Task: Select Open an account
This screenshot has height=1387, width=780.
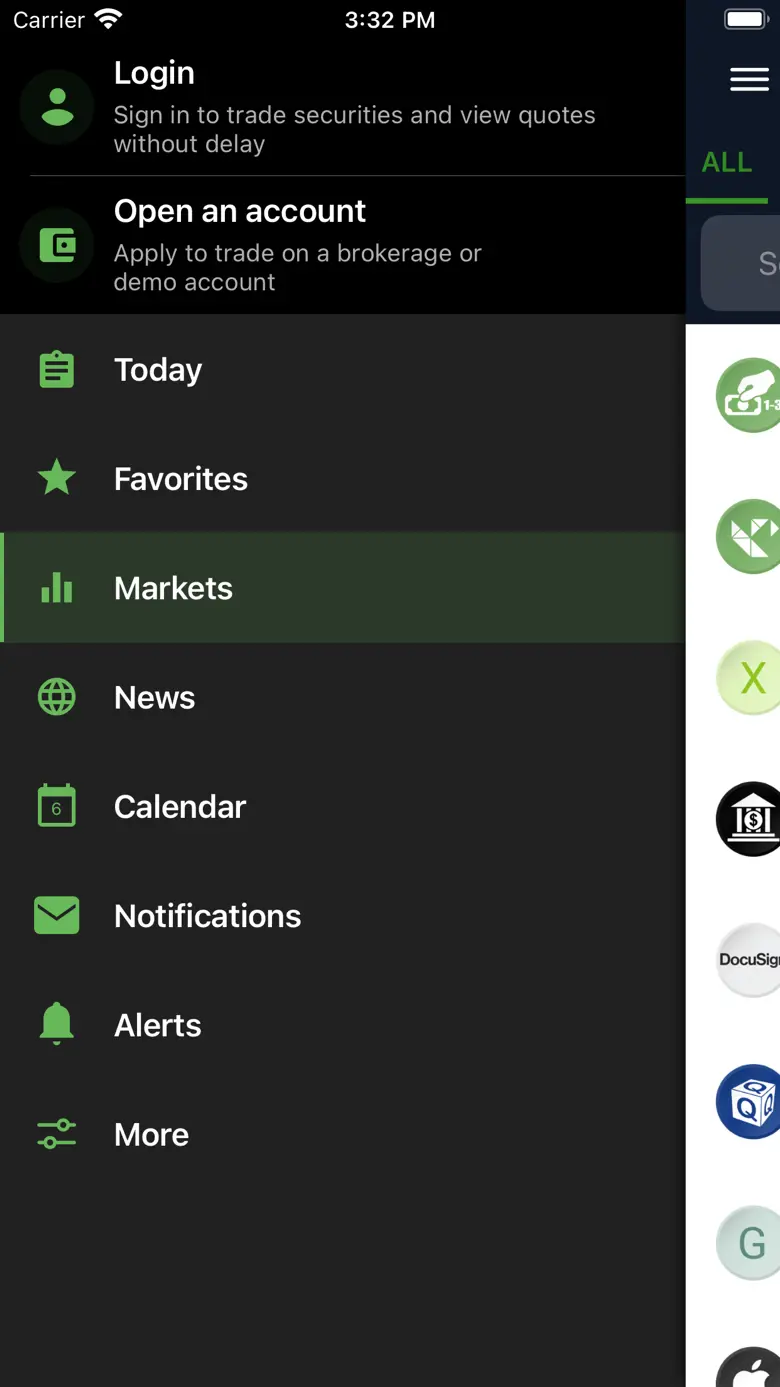Action: click(343, 245)
